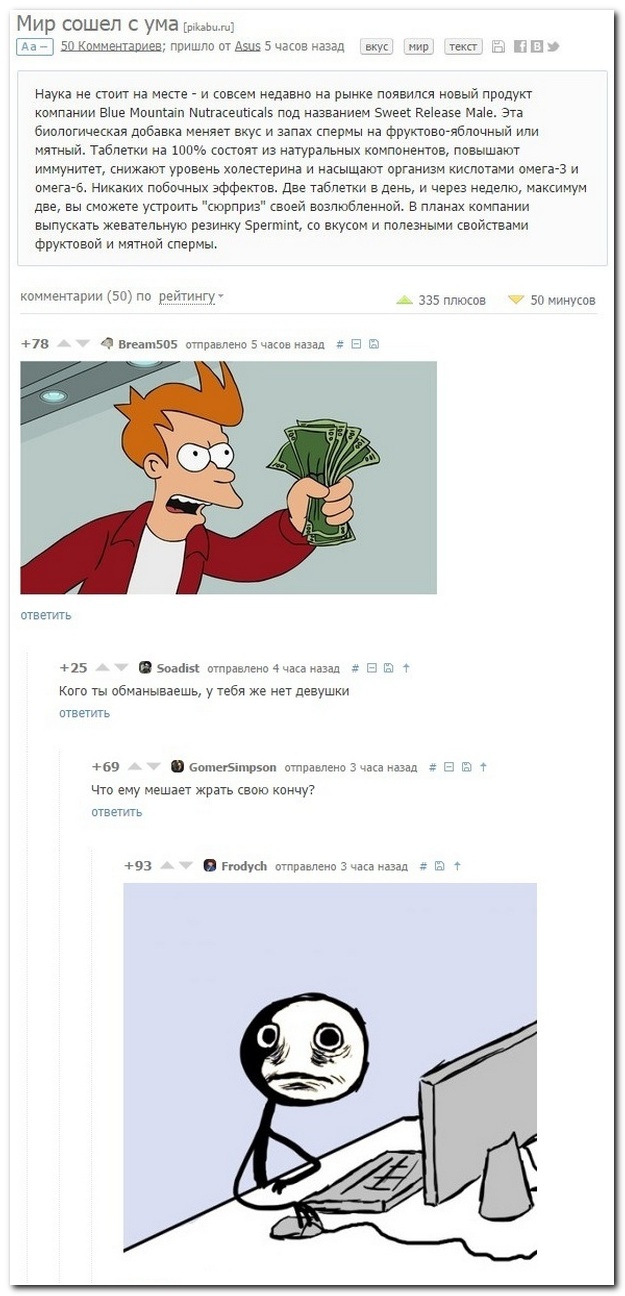Downvote Soadist's comment

121,667
